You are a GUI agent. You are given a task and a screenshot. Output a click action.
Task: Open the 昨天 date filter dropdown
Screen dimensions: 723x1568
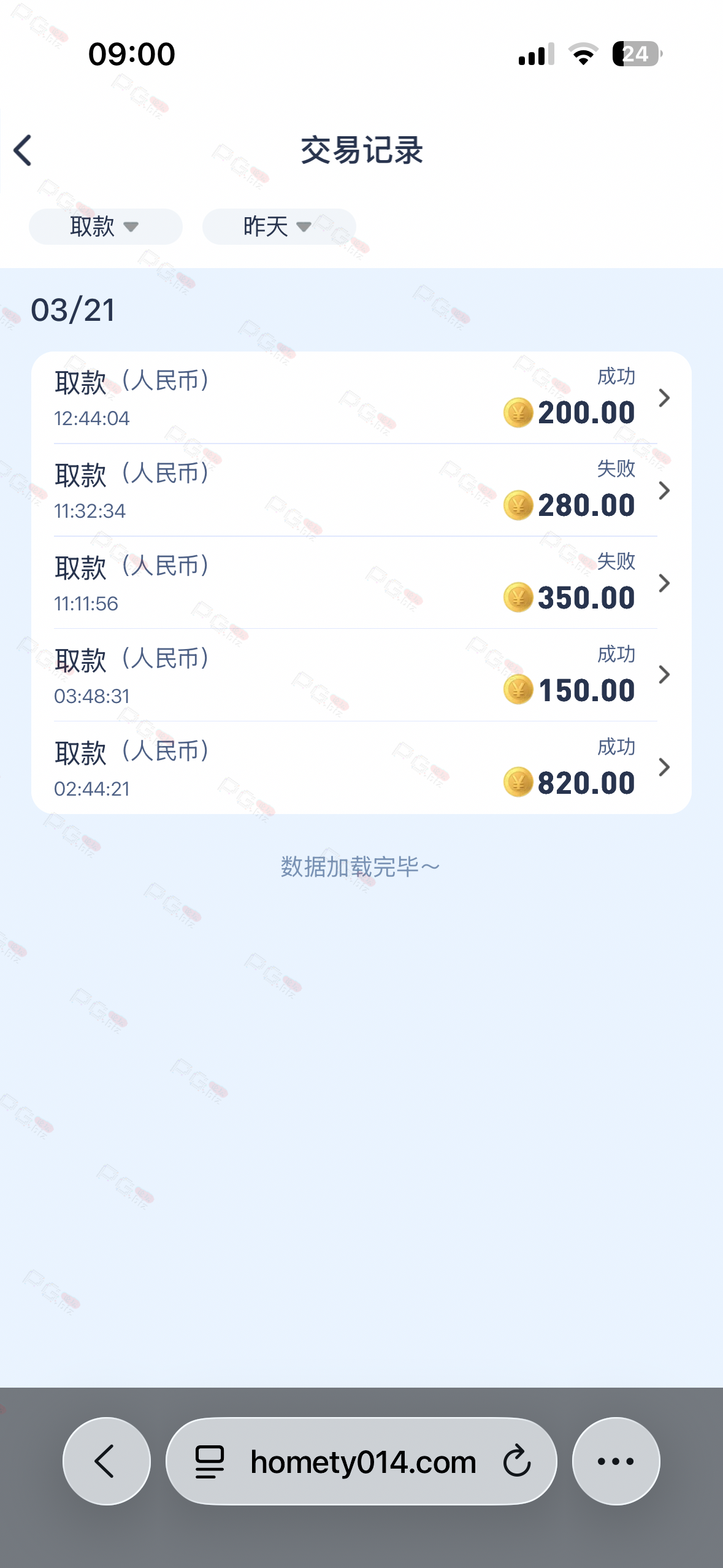click(x=278, y=226)
